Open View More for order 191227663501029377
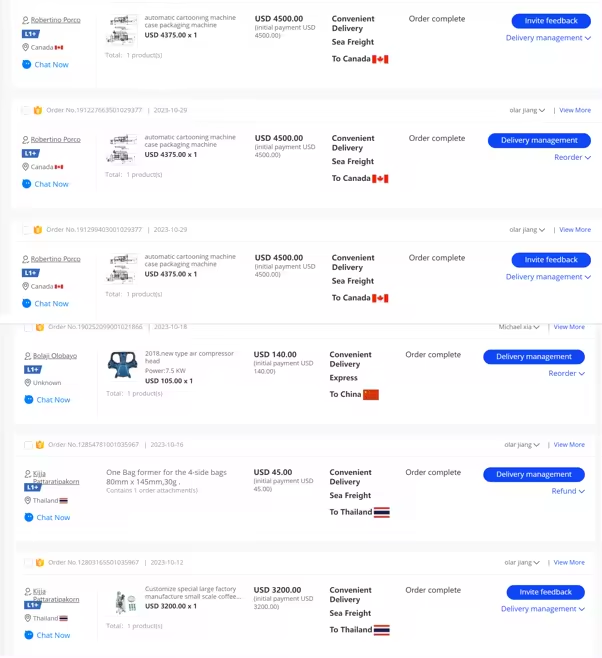Viewport: 602px width, 658px height. pos(574,110)
